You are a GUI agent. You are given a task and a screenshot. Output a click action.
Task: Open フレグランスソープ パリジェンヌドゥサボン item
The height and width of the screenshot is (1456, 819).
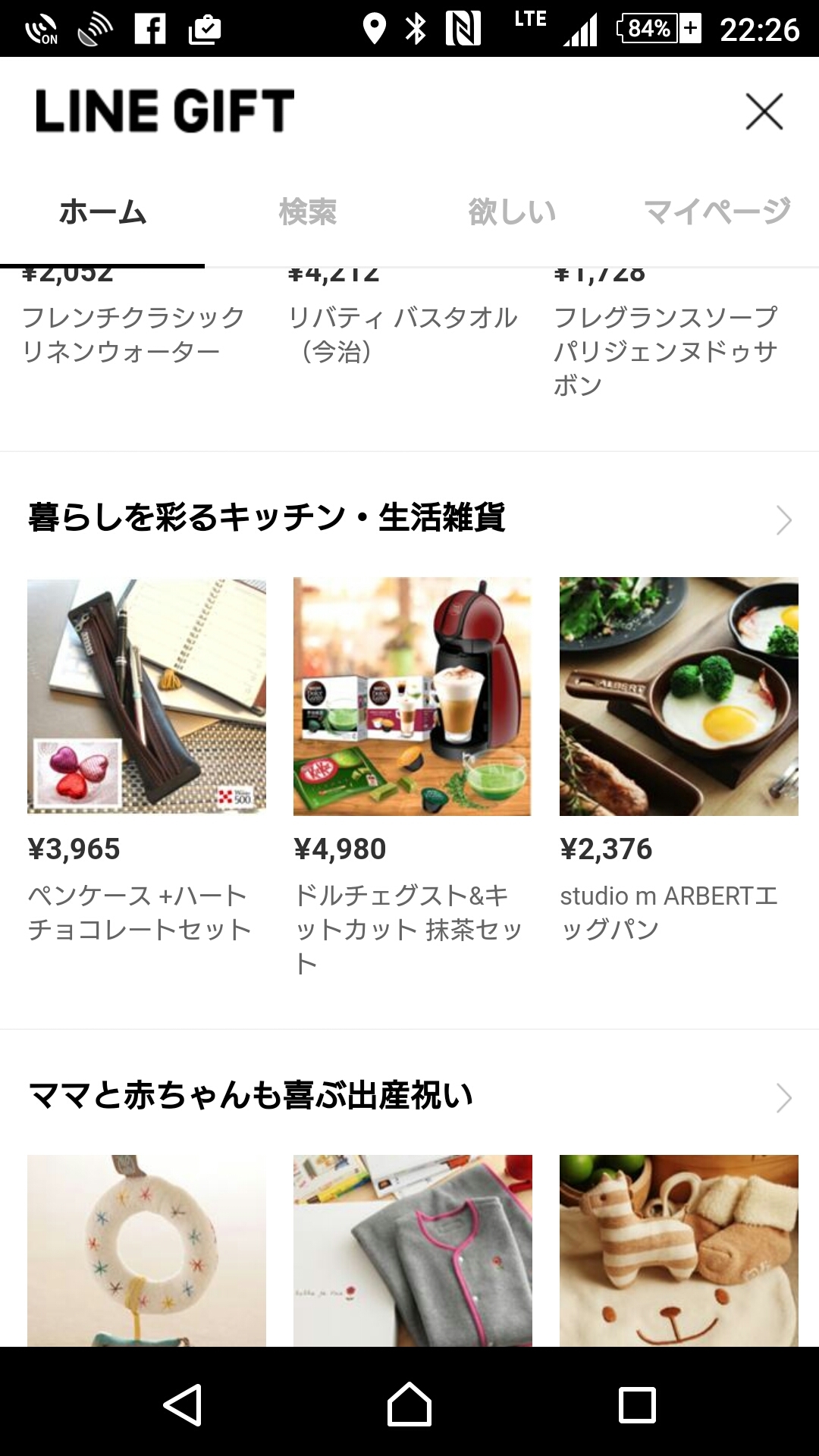coord(666,349)
